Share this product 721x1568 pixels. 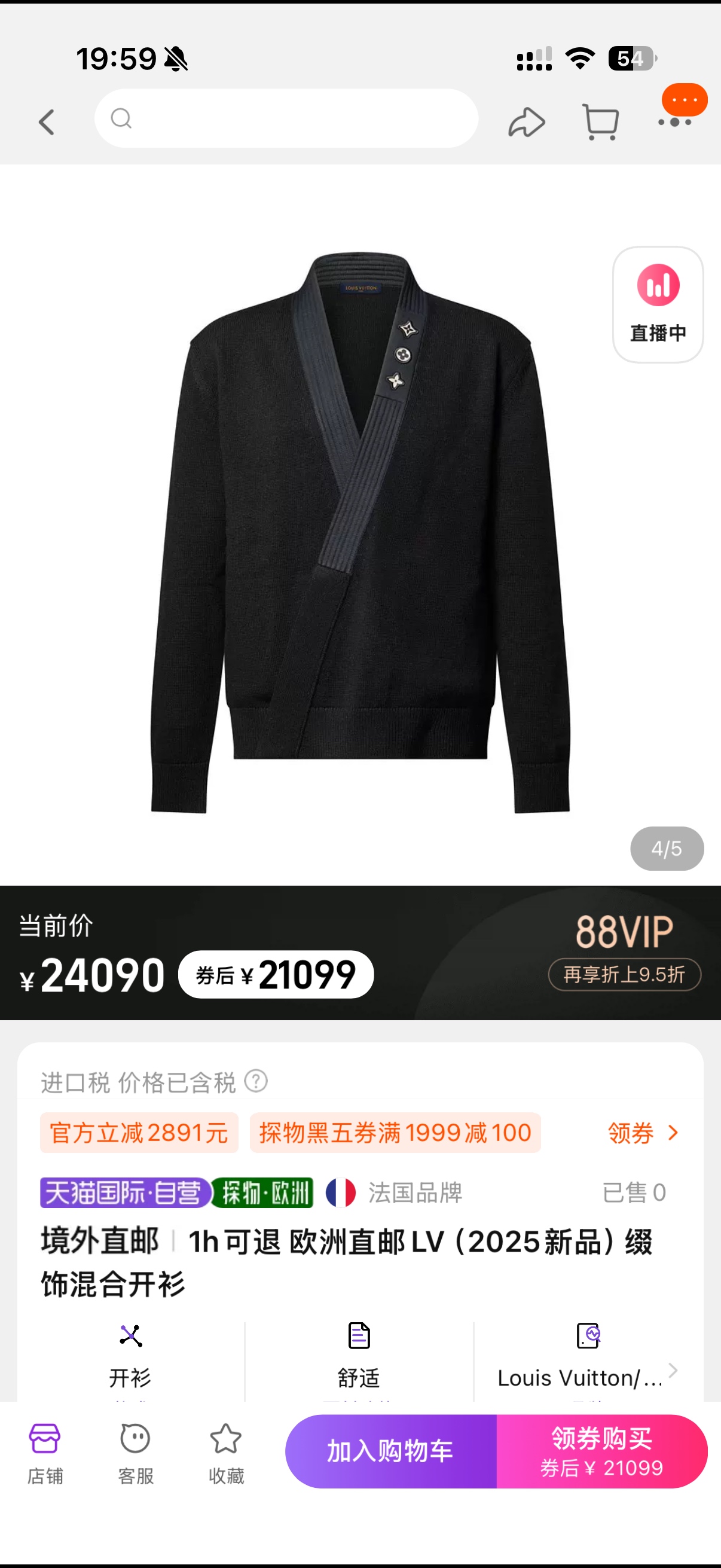[x=526, y=122]
